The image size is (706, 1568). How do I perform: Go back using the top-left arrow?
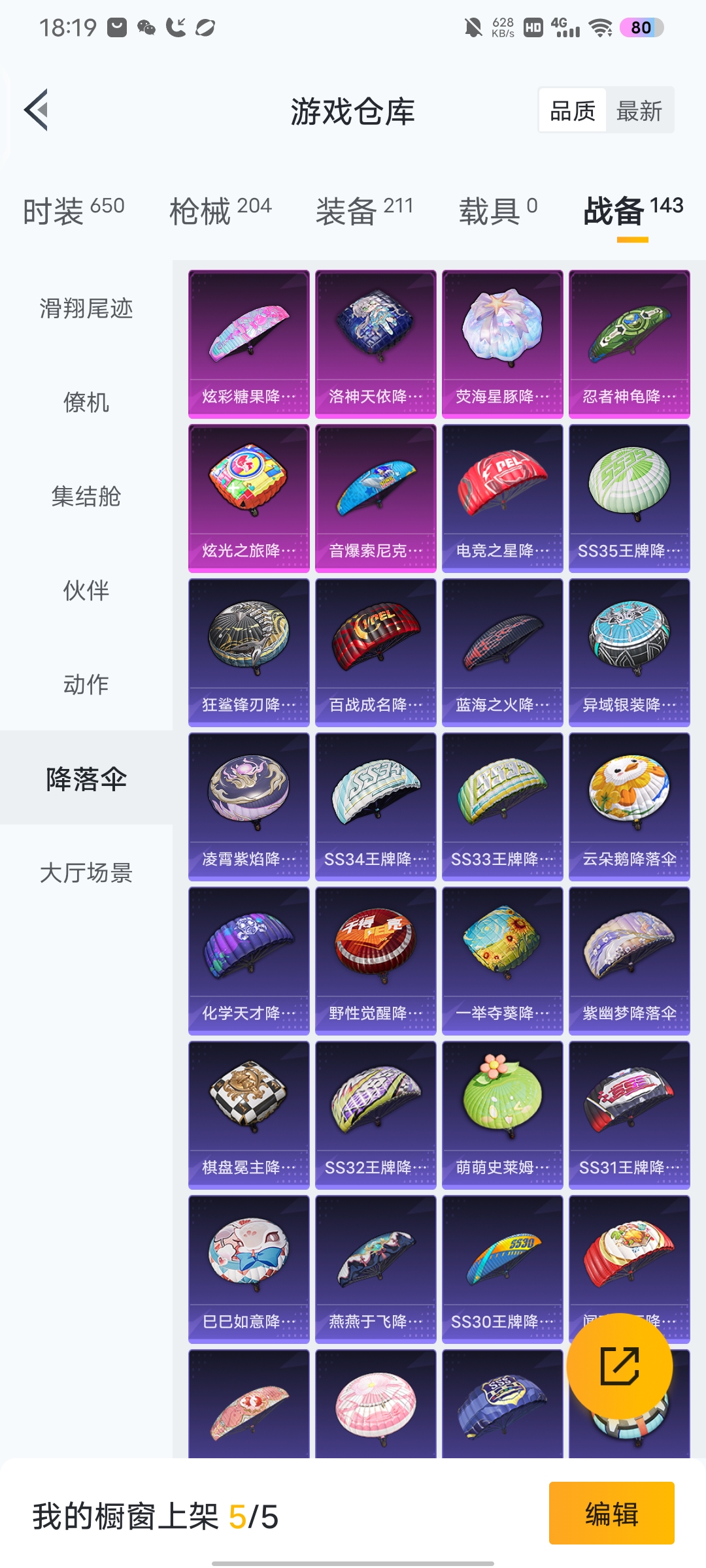tap(37, 110)
